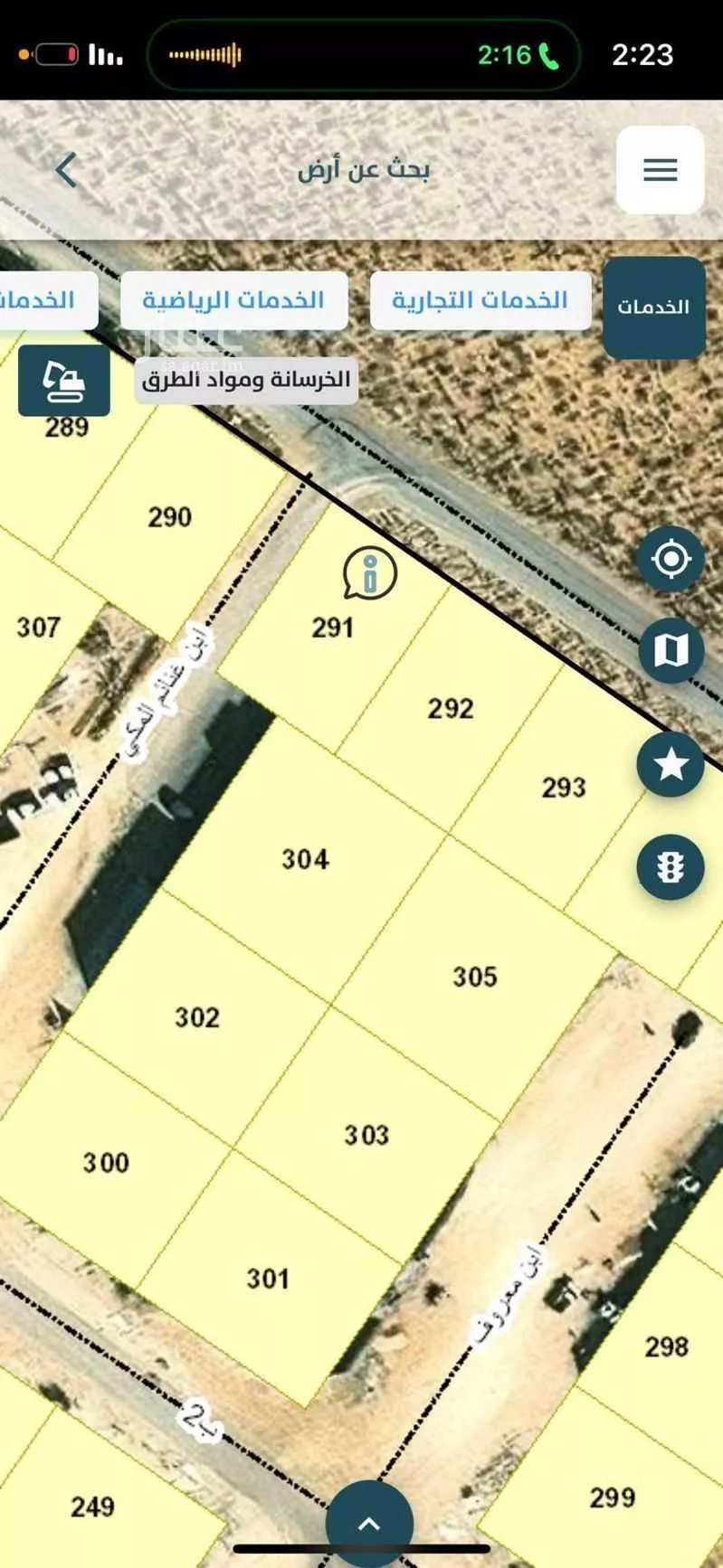723x1568 pixels.
Task: Open info bubble on plot 291
Action: [x=369, y=573]
